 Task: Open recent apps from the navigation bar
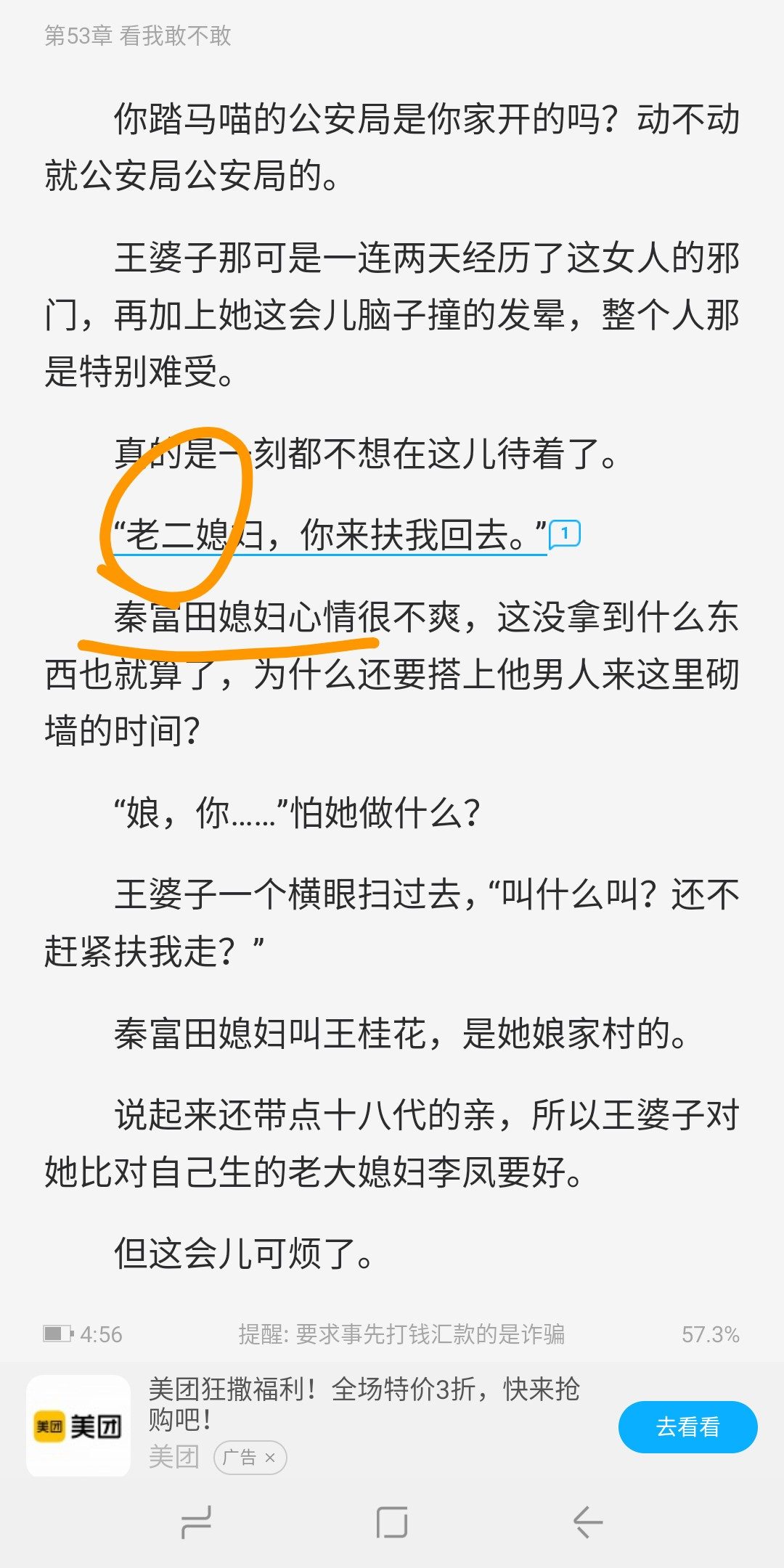(196, 1522)
